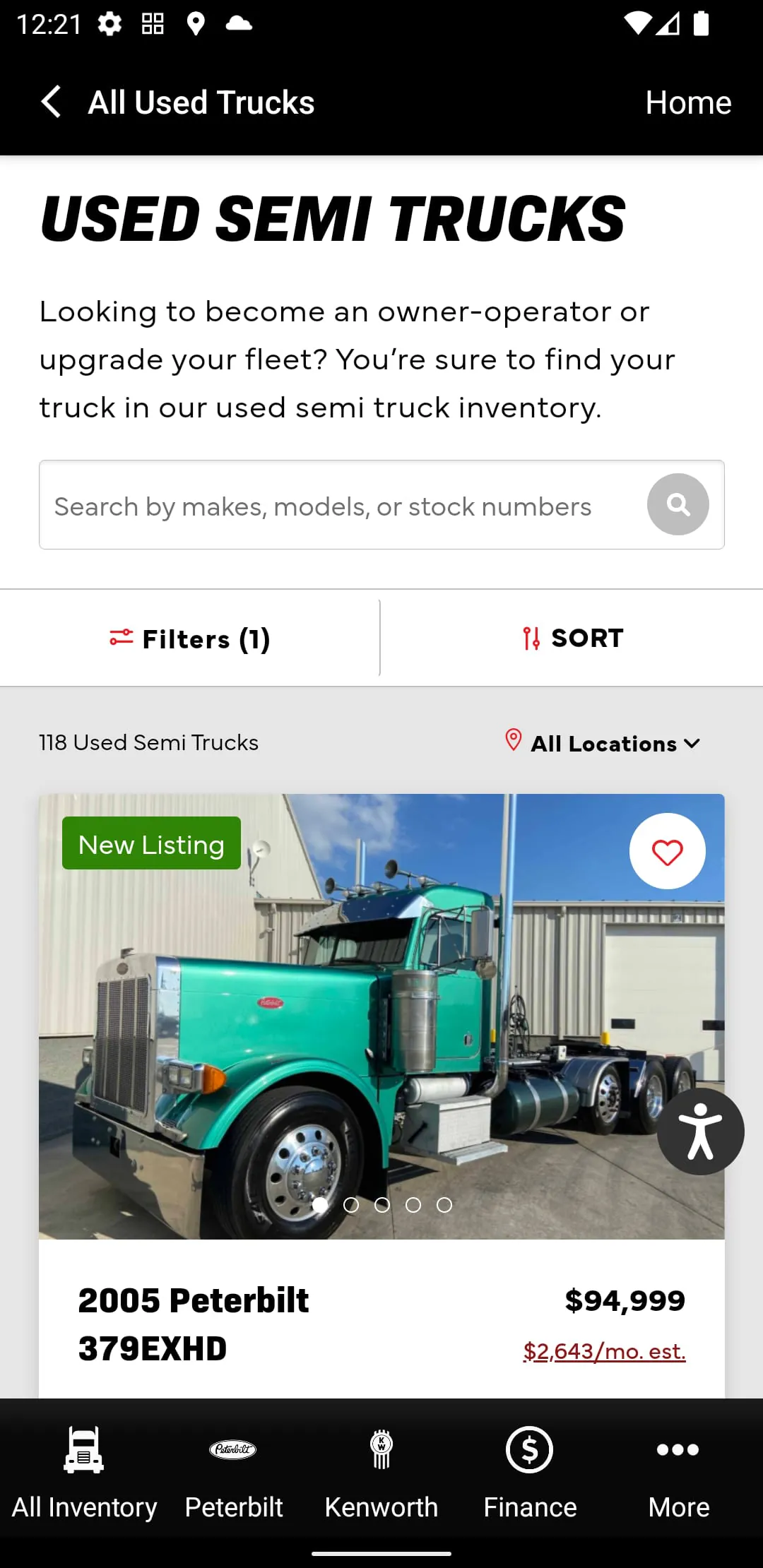The height and width of the screenshot is (1568, 763).
Task: Navigate to Home
Action: click(x=687, y=102)
